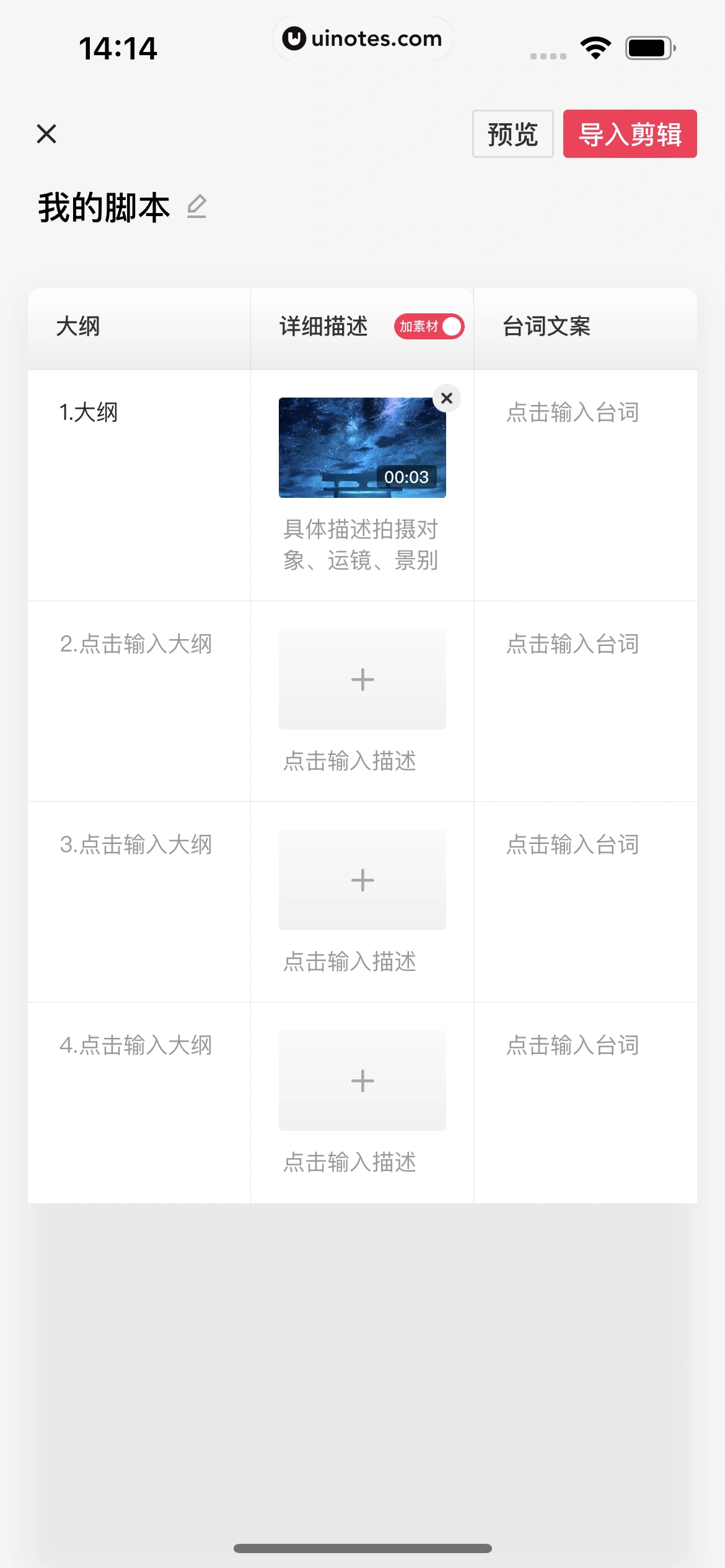Click the close page icon at top left
Screen dimensions: 725x1568
tap(46, 134)
